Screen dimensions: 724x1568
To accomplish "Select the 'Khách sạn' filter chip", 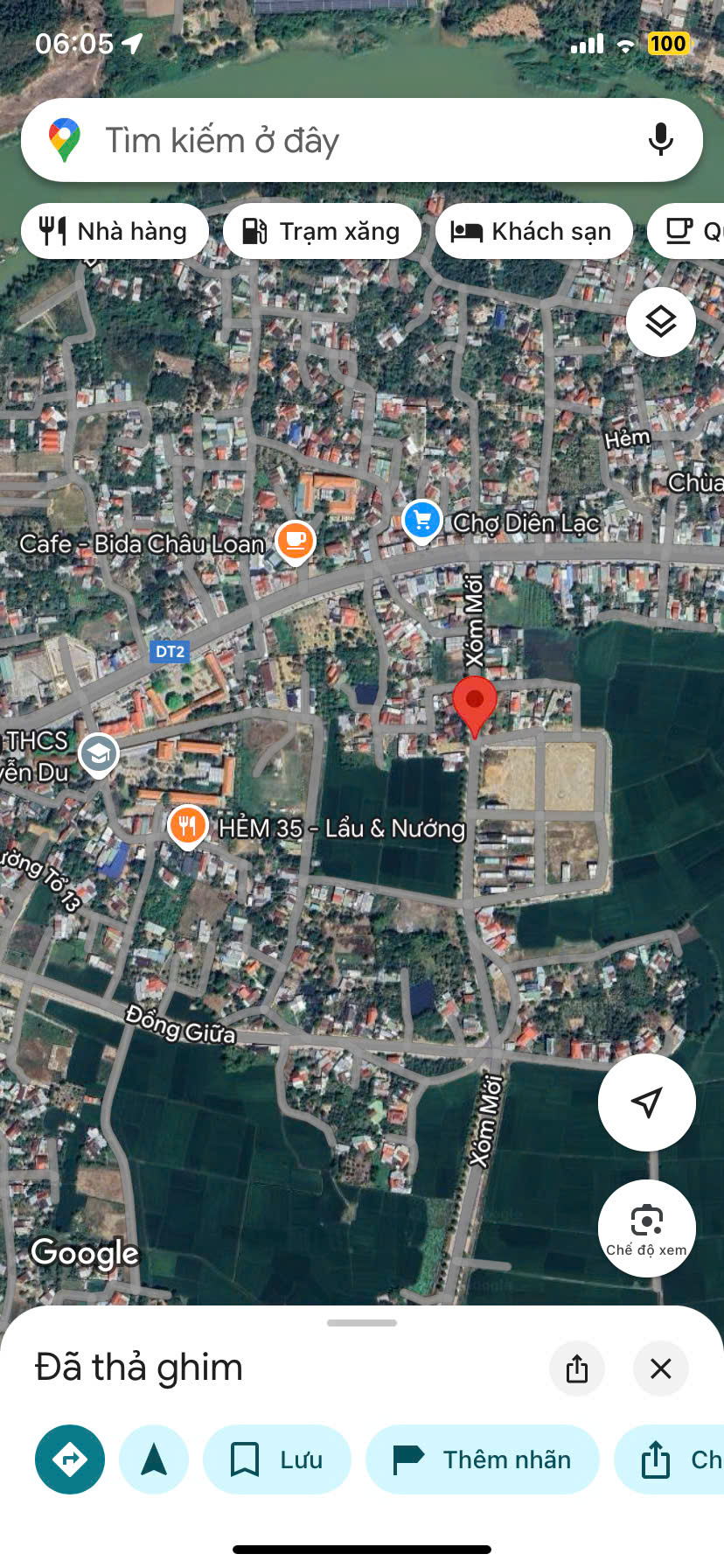I will [533, 231].
